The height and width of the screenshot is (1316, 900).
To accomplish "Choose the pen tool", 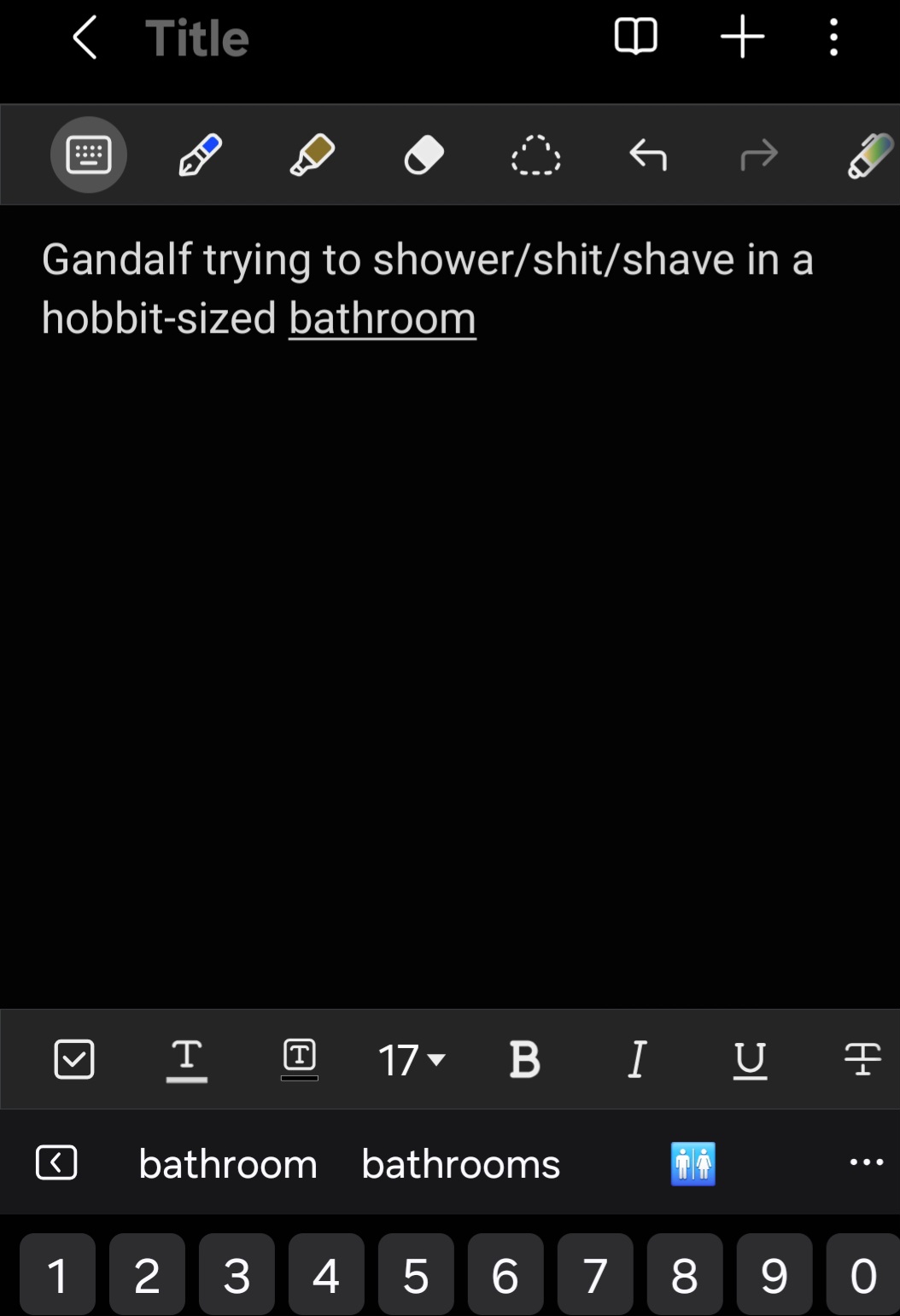I will [201, 155].
